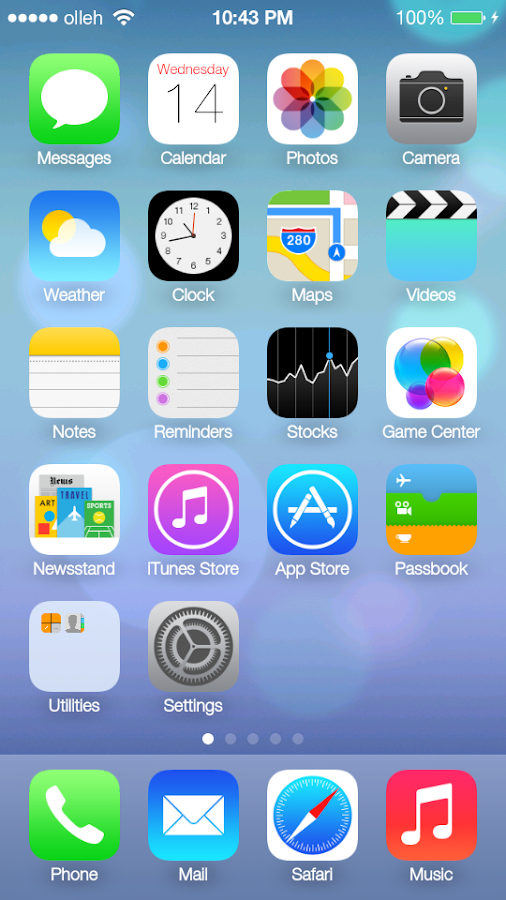This screenshot has height=900, width=506.
Task: Open Mail from the dock
Action: [193, 815]
